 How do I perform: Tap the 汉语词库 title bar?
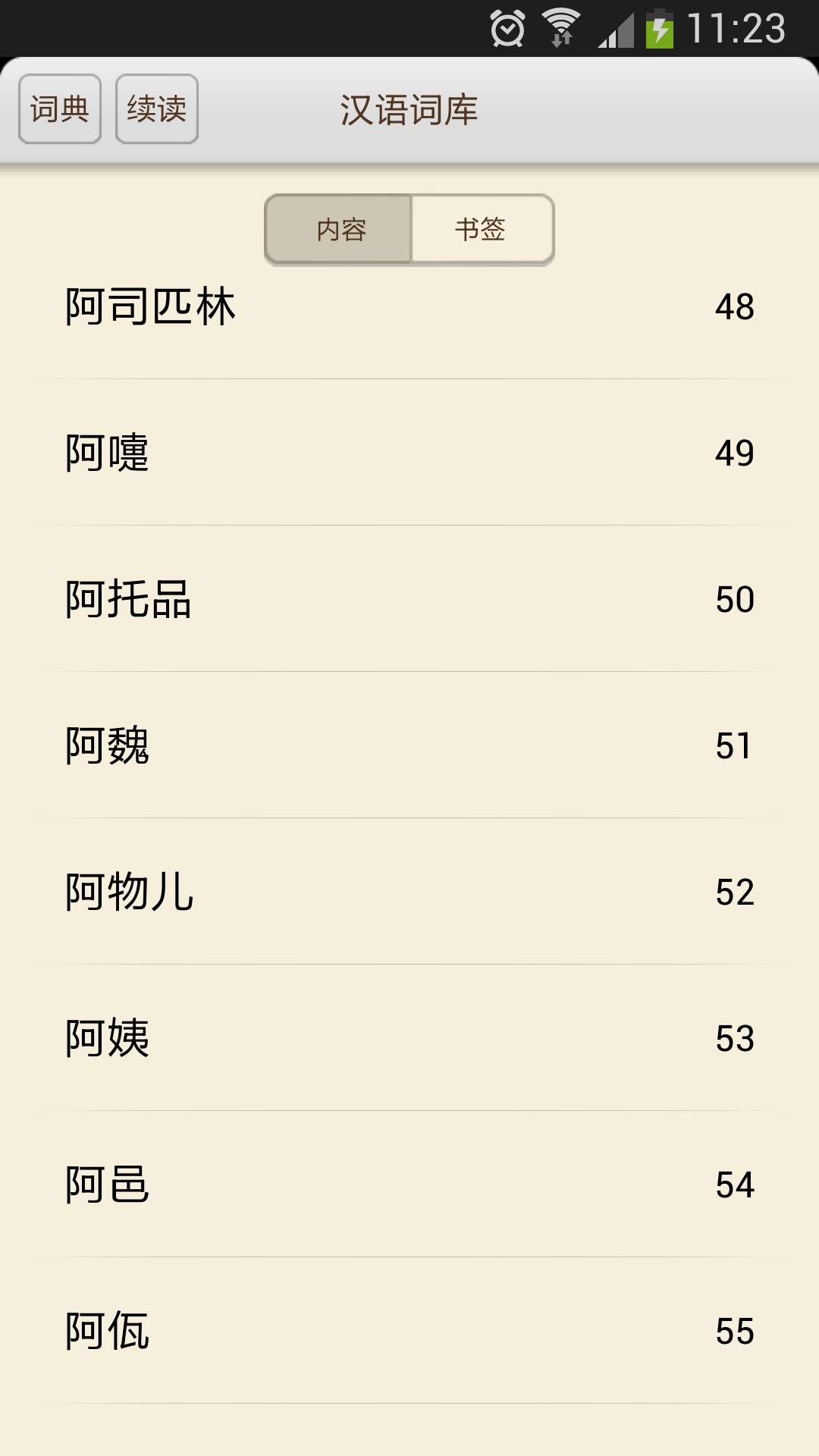(x=409, y=109)
